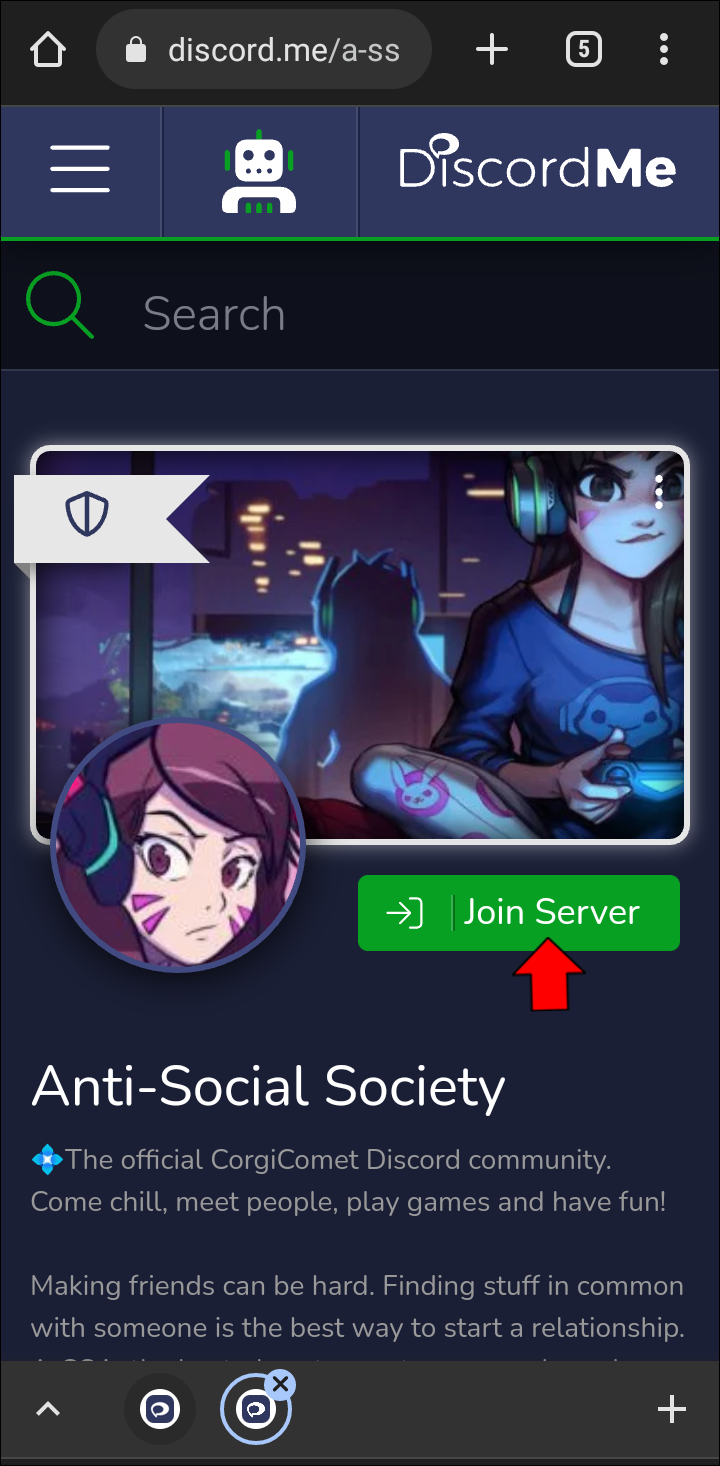Open a new browser tab
720x1466 pixels.
[492, 49]
